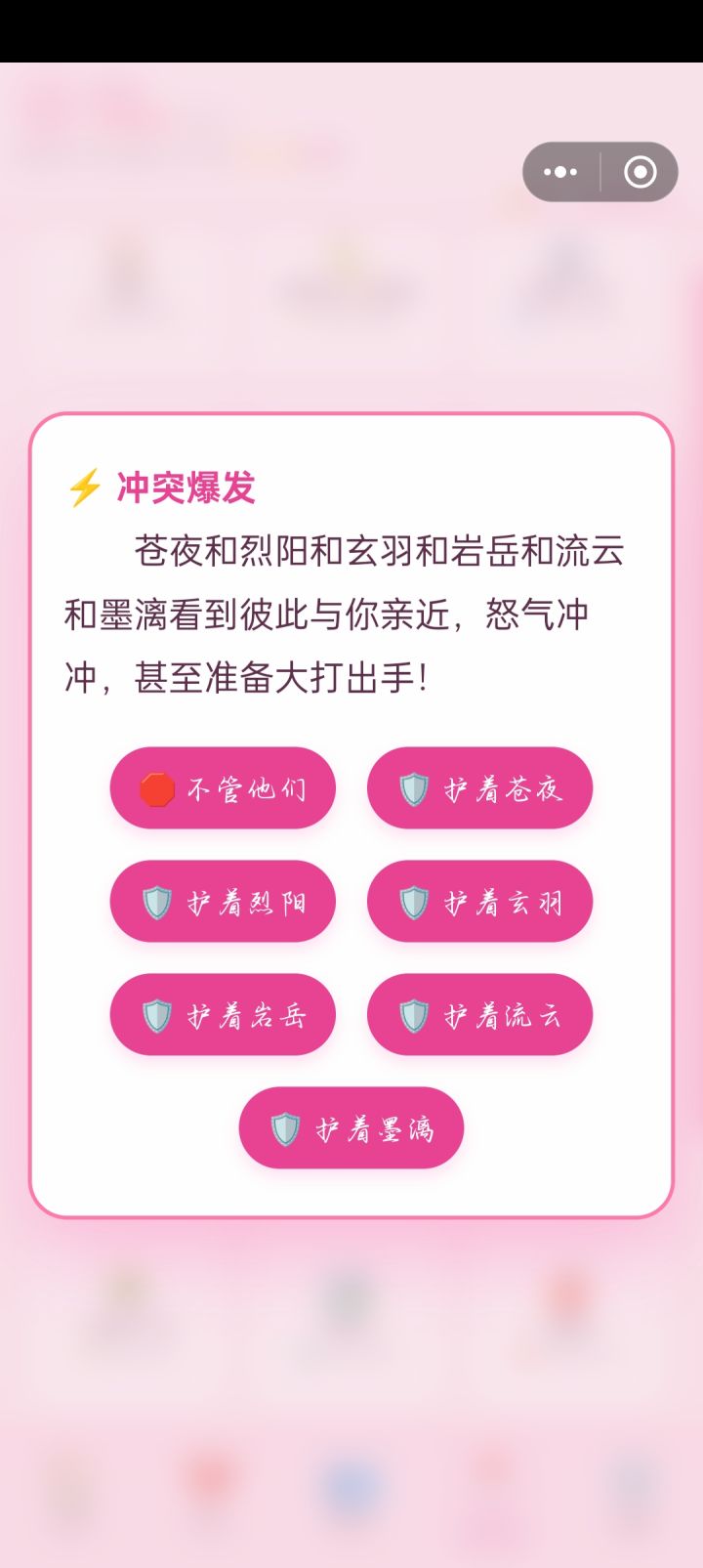
Task: Close the mini program via circle icon
Action: (x=641, y=172)
